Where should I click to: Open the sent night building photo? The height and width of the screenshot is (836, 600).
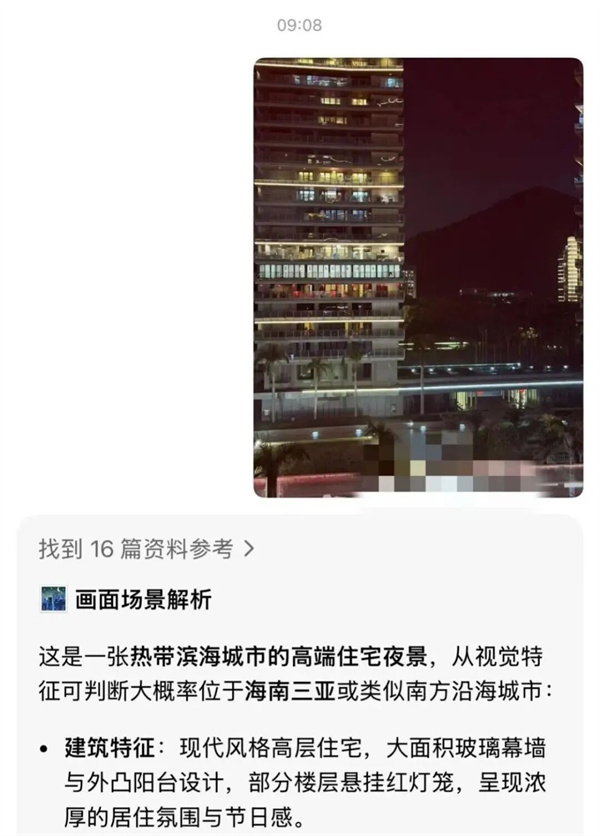pos(418,277)
